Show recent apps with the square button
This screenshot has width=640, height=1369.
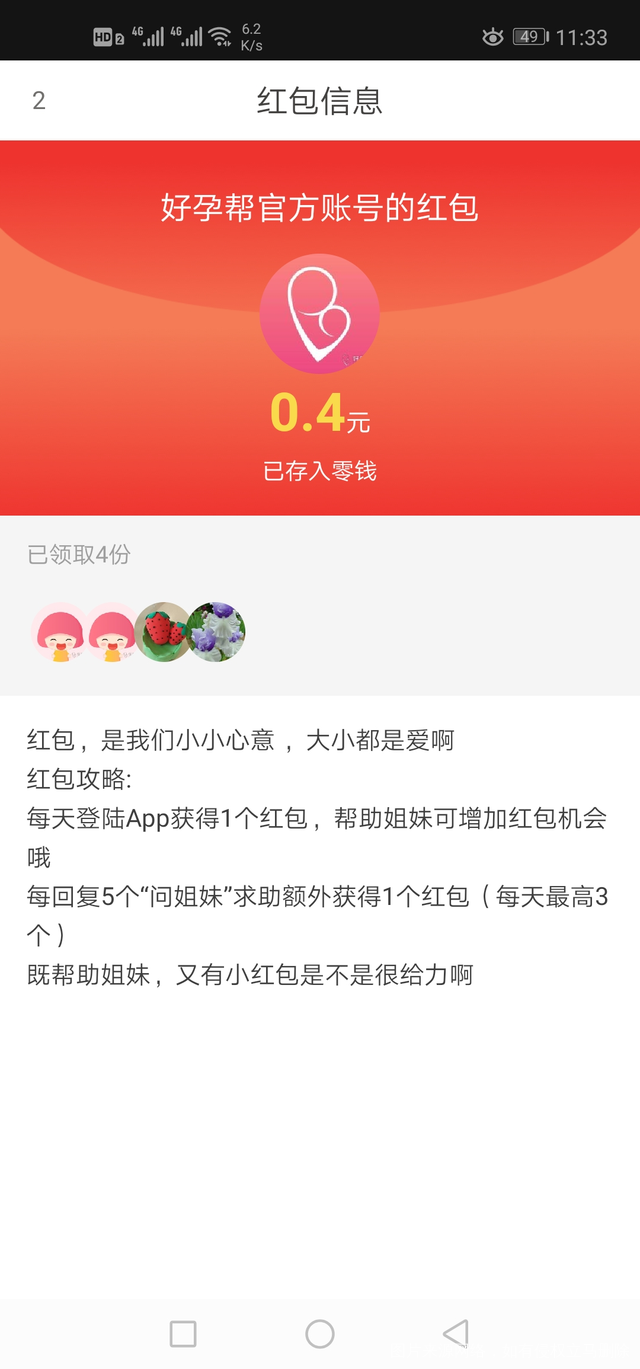[x=183, y=1333]
